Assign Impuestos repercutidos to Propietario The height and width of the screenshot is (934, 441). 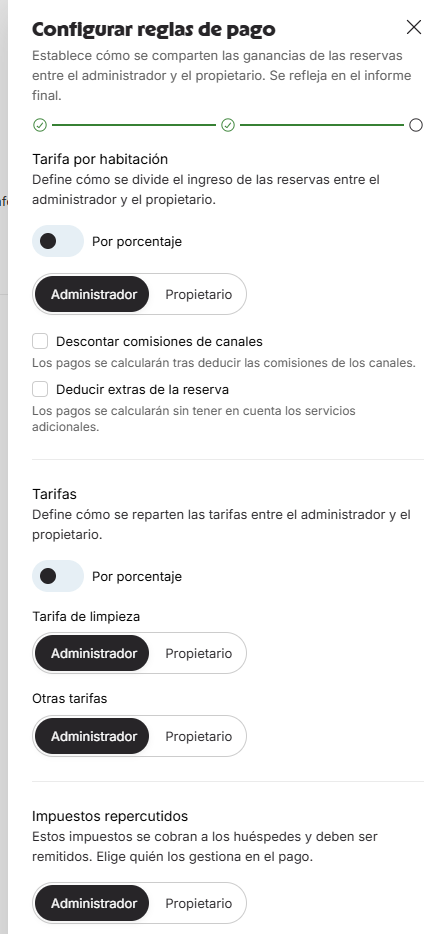point(198,903)
